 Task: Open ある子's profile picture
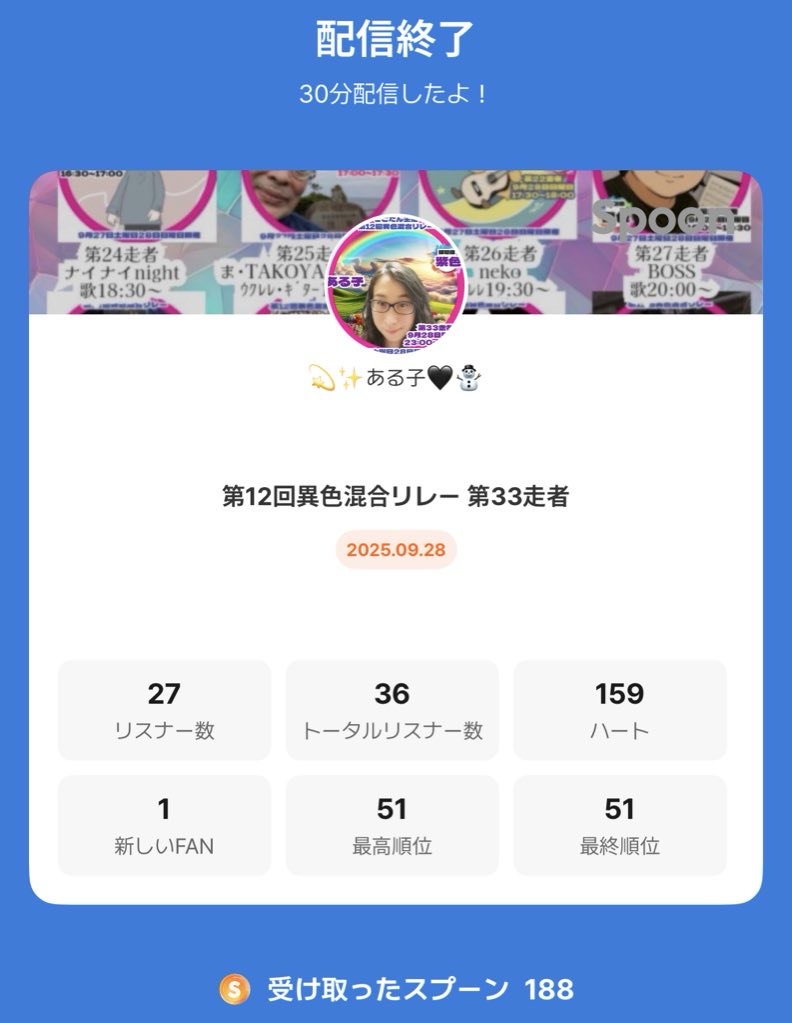coord(396,284)
